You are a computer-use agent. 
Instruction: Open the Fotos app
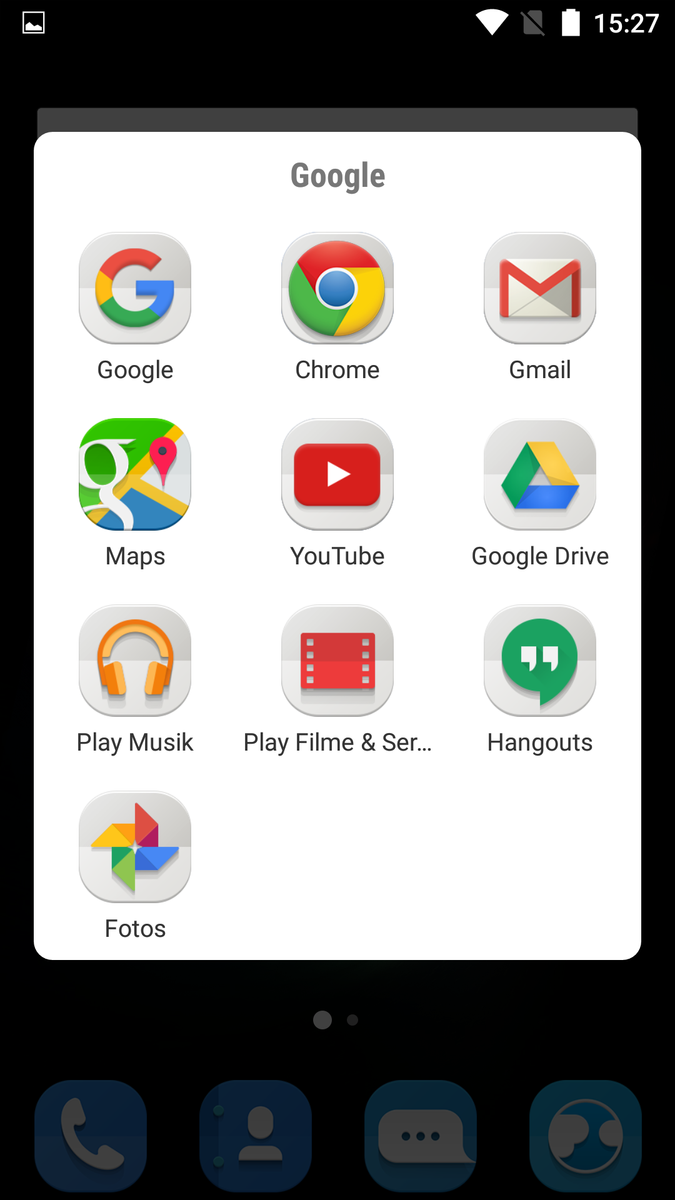tap(135, 847)
